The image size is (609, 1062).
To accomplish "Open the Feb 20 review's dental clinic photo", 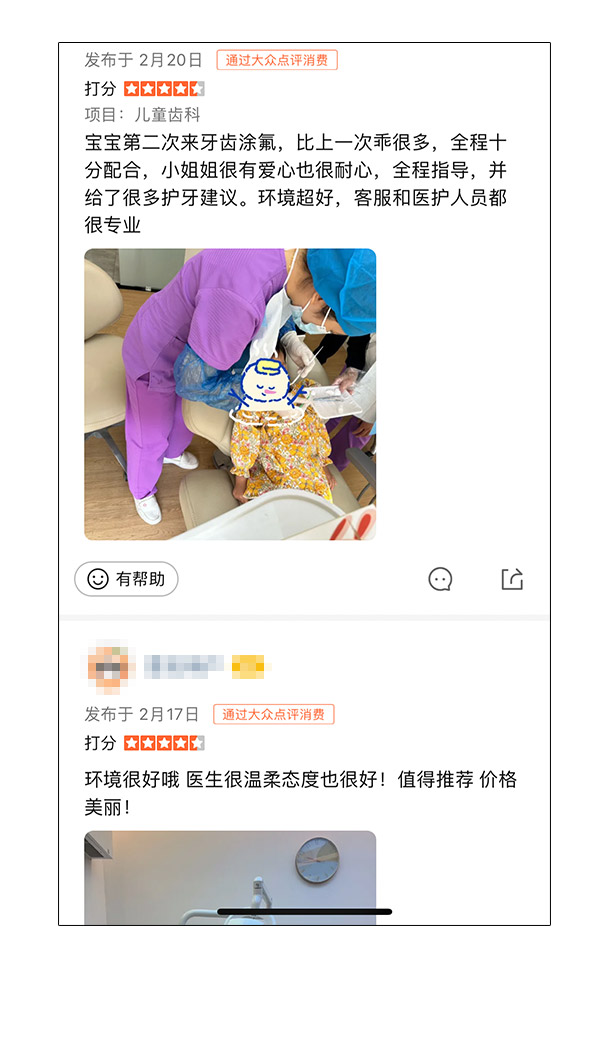I will (x=230, y=394).
